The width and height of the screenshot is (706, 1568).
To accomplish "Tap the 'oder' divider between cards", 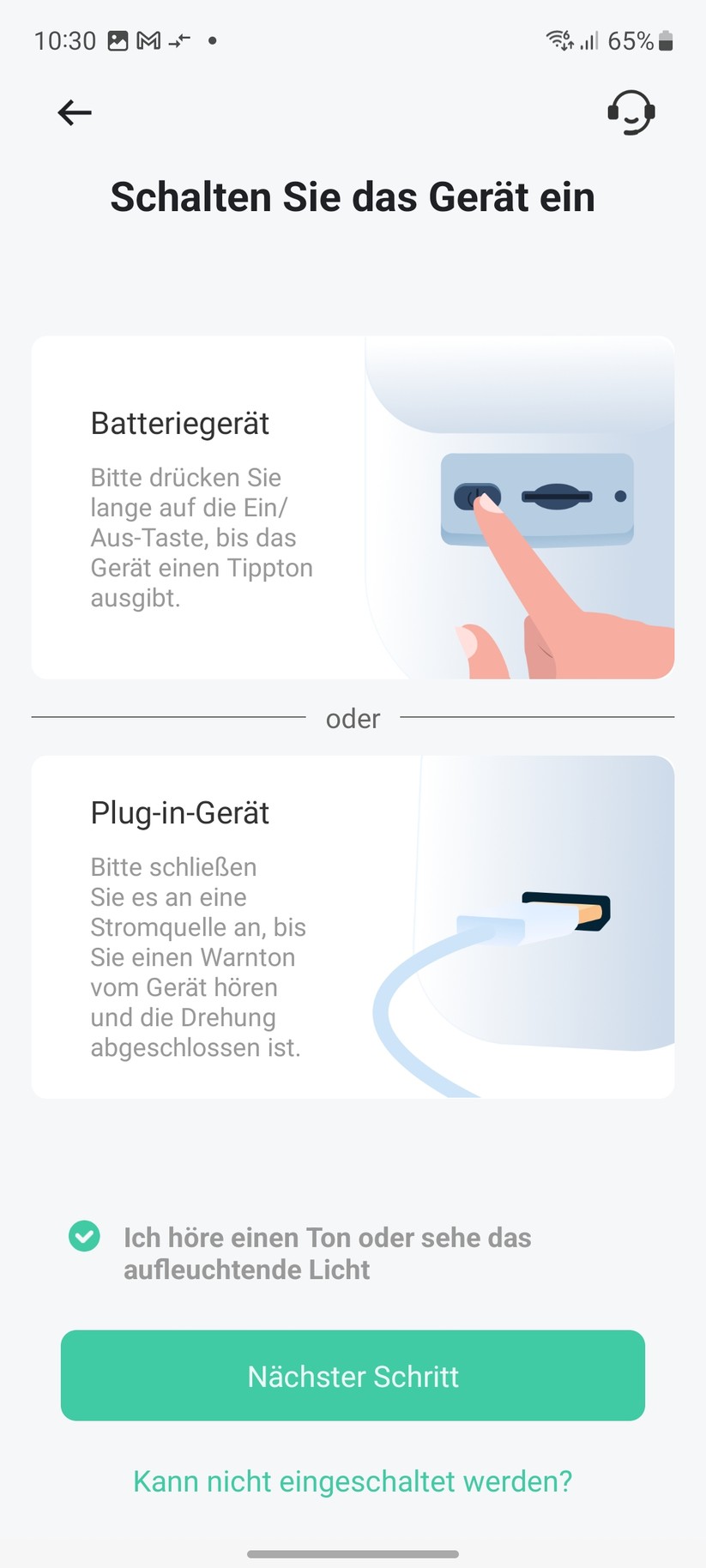I will [x=353, y=718].
